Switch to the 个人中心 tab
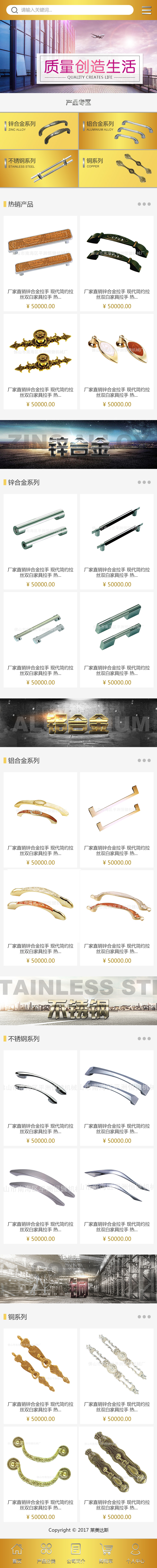Viewport: 157px width, 1568px height. pyautogui.click(x=136, y=1552)
